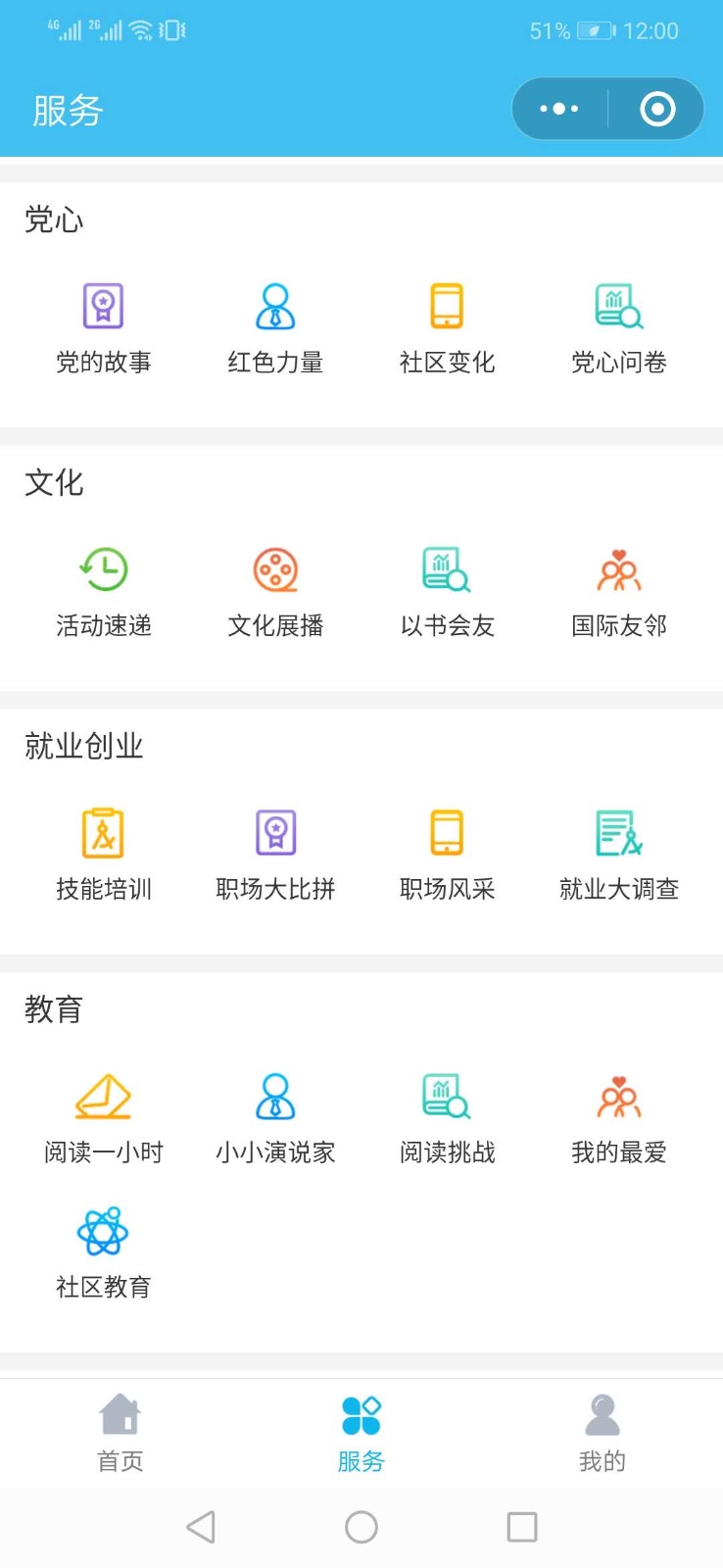Open 红色力量
Screen dimensions: 723x1568
click(275, 328)
